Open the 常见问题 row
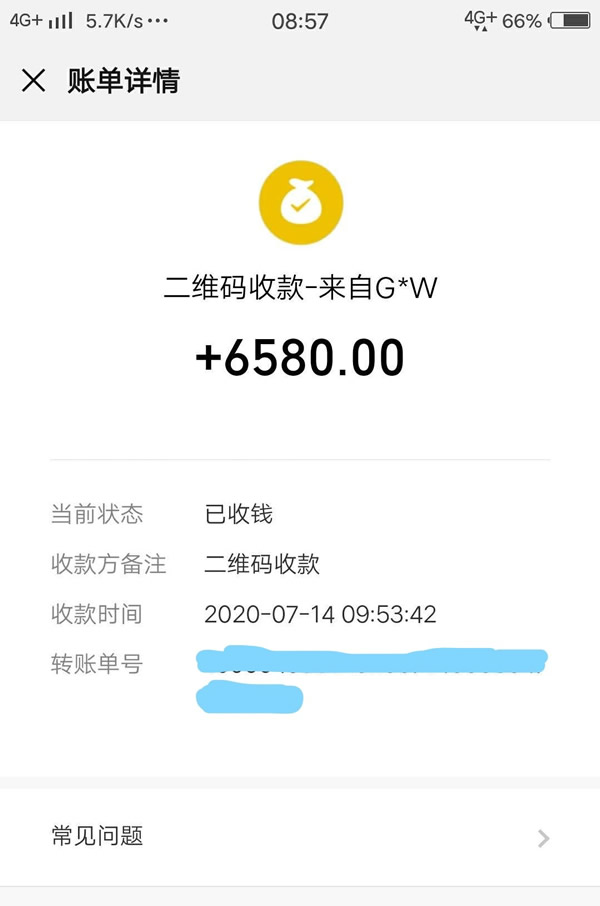600x906 pixels. tap(300, 837)
